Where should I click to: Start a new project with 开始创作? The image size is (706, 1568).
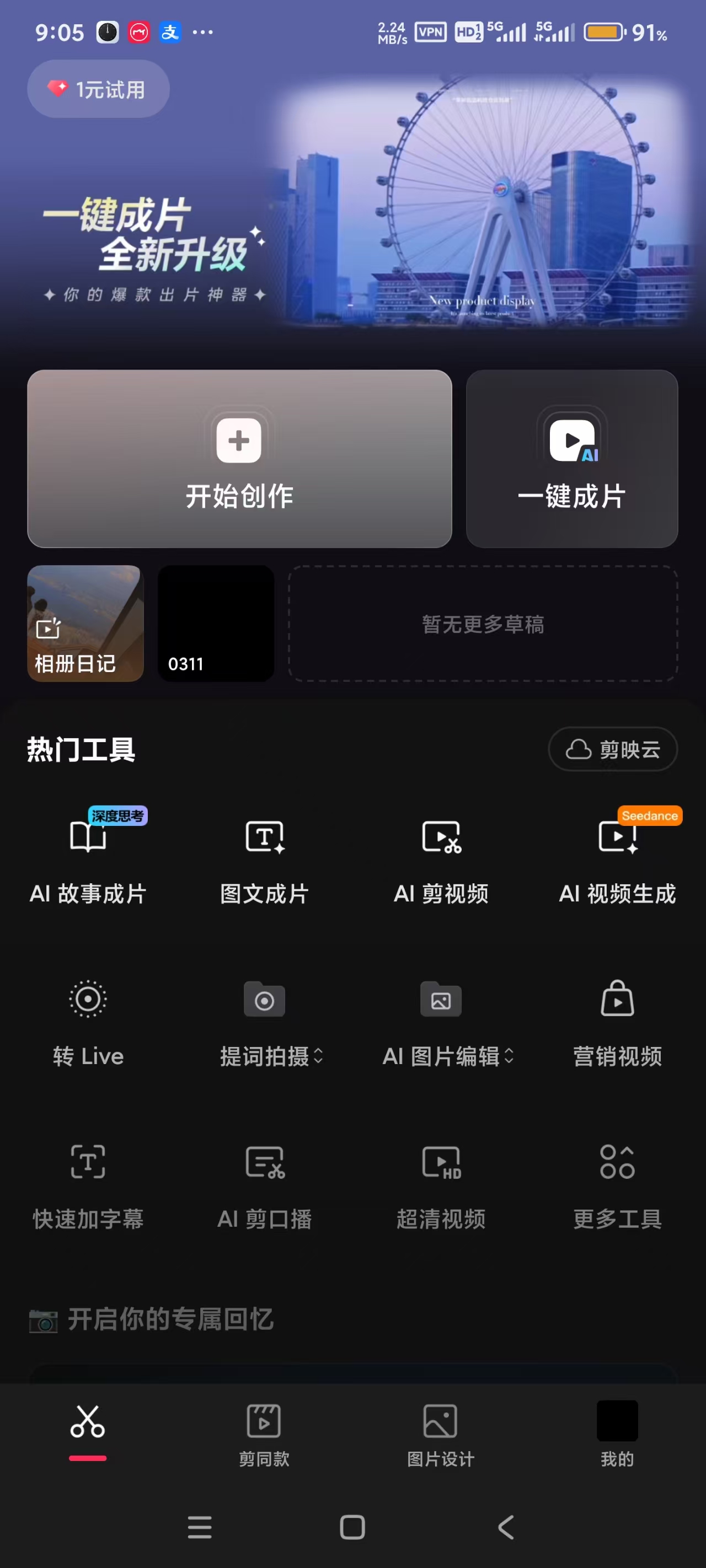pos(239,459)
